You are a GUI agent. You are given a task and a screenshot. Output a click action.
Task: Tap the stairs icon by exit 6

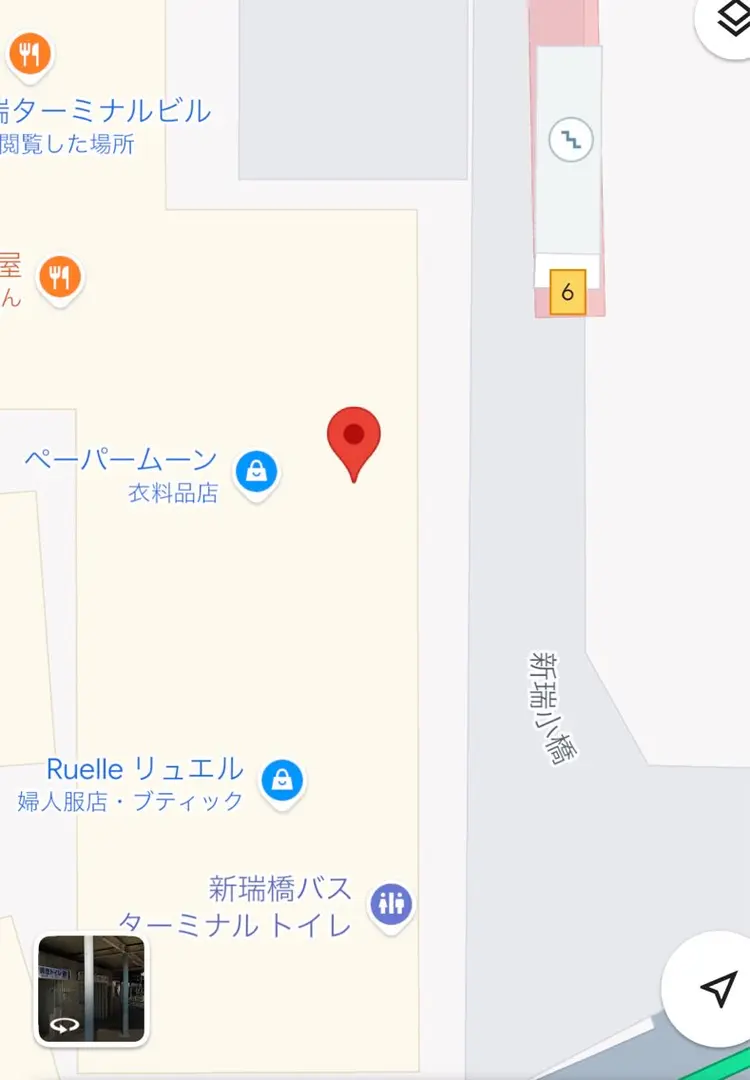pos(571,140)
